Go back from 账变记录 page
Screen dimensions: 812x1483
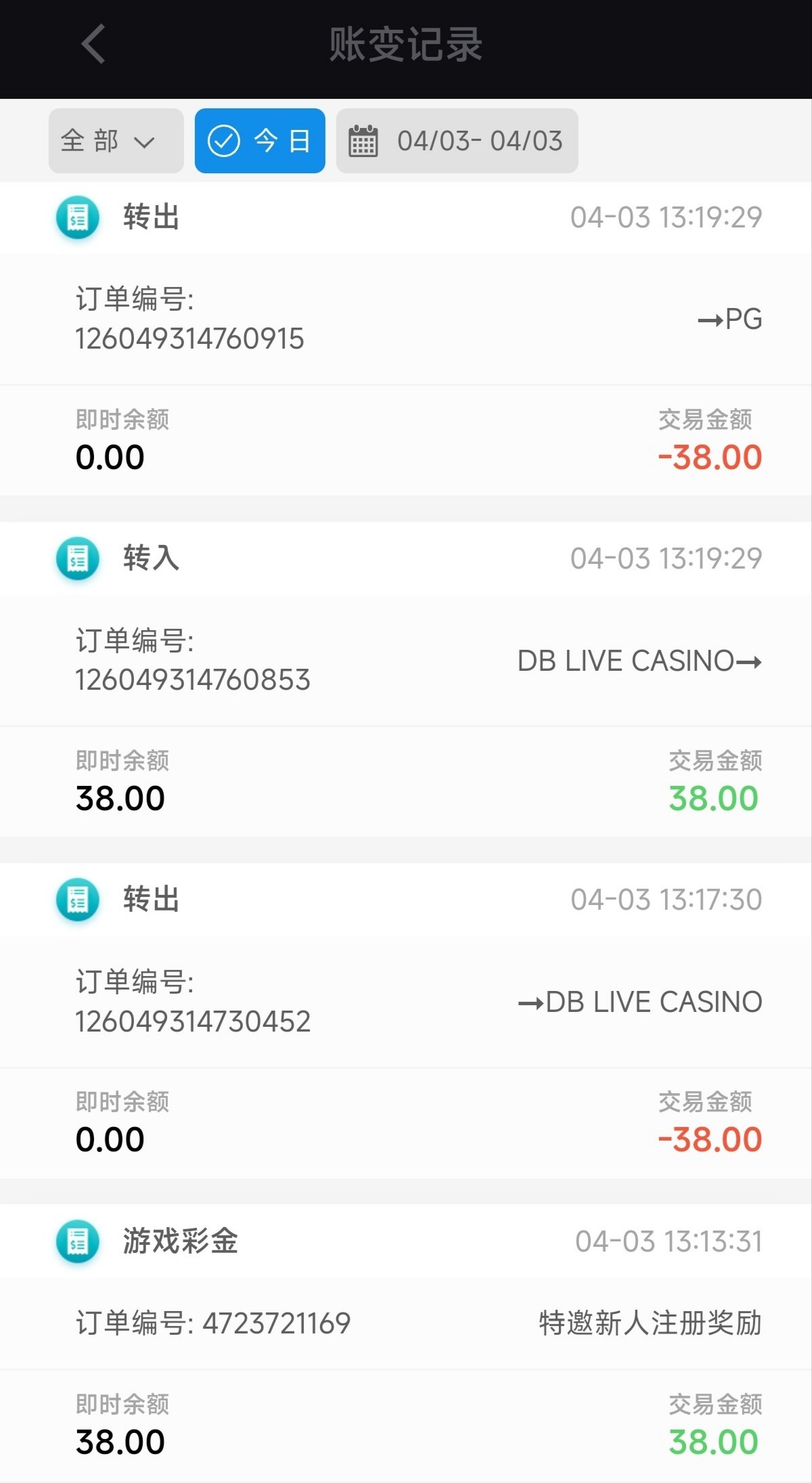point(93,45)
